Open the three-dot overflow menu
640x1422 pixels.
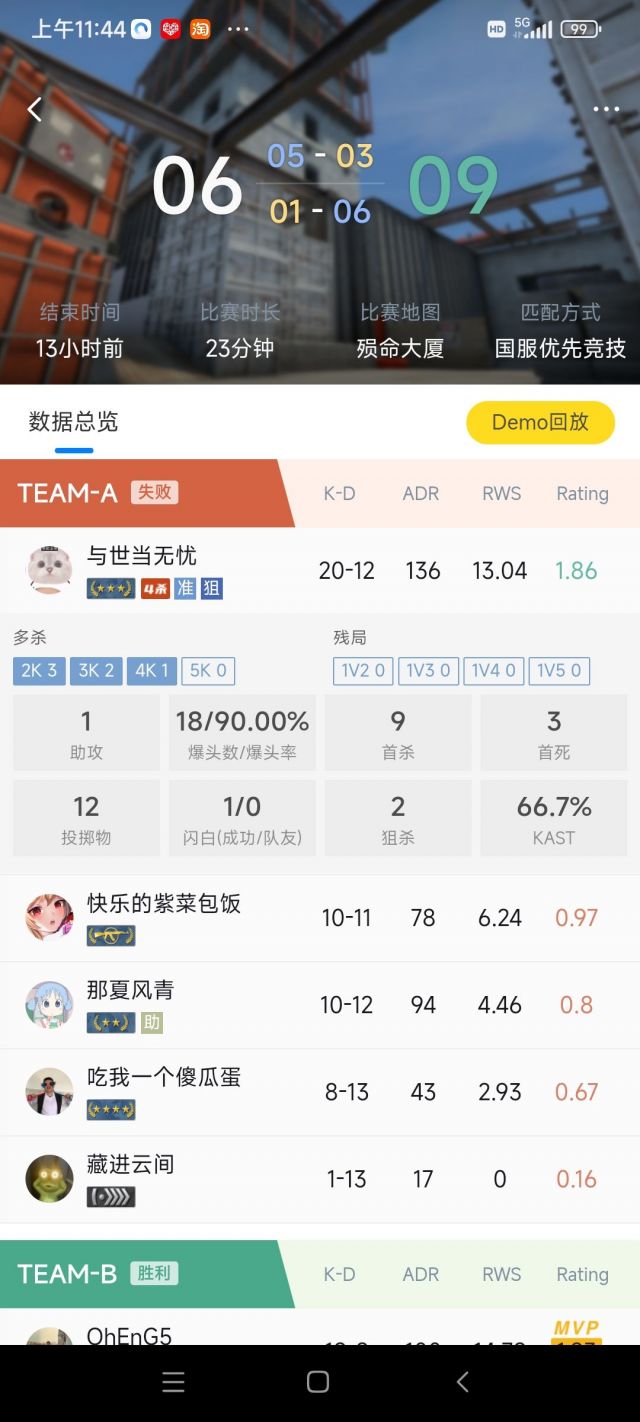pyautogui.click(x=606, y=110)
